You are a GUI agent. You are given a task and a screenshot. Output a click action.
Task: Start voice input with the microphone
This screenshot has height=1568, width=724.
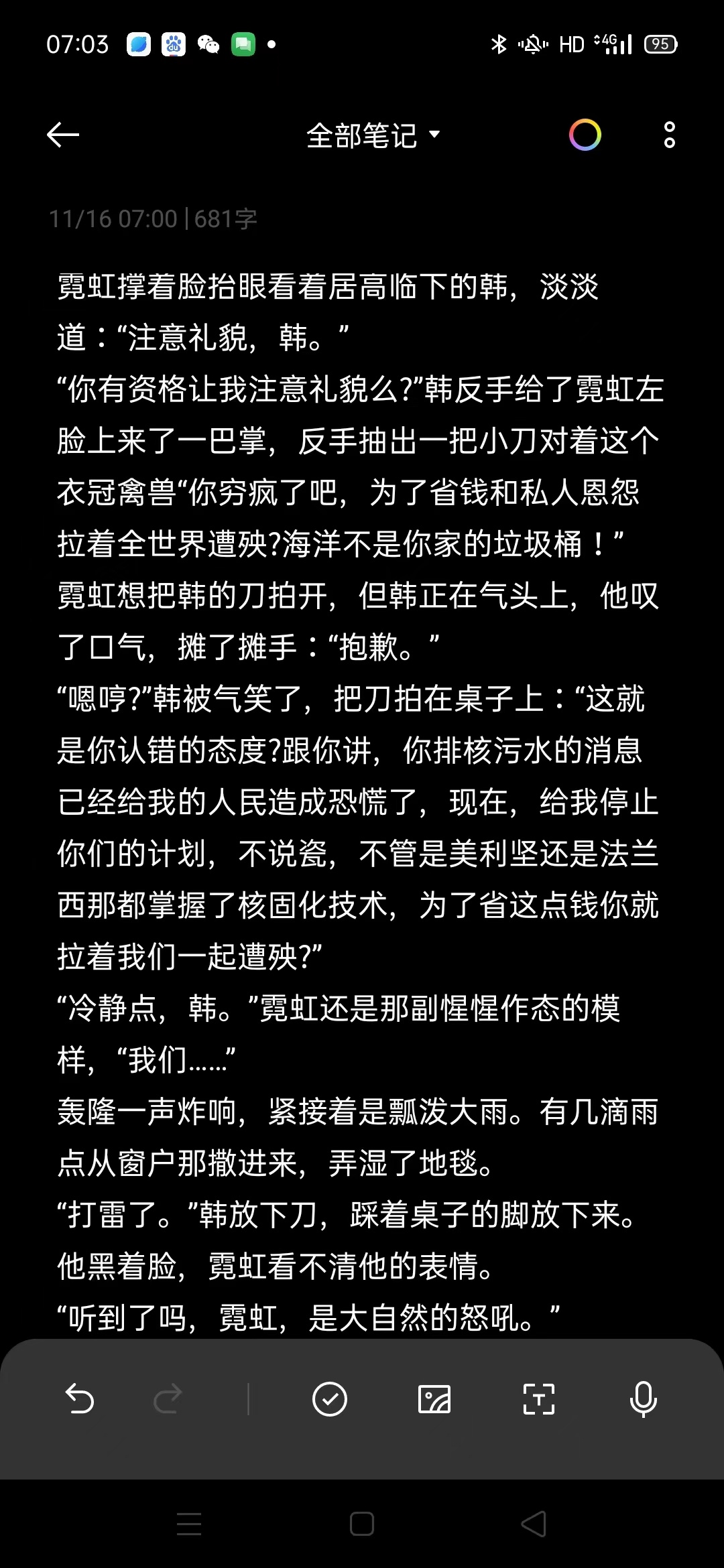click(x=643, y=1398)
